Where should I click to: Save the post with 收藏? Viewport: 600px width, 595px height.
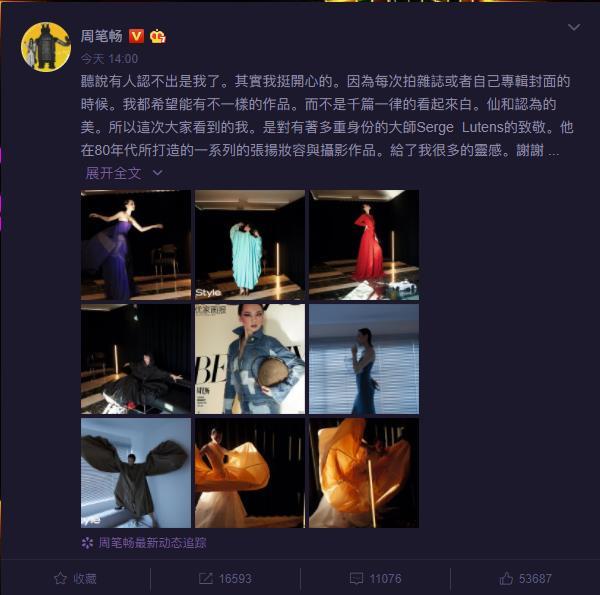[75, 578]
